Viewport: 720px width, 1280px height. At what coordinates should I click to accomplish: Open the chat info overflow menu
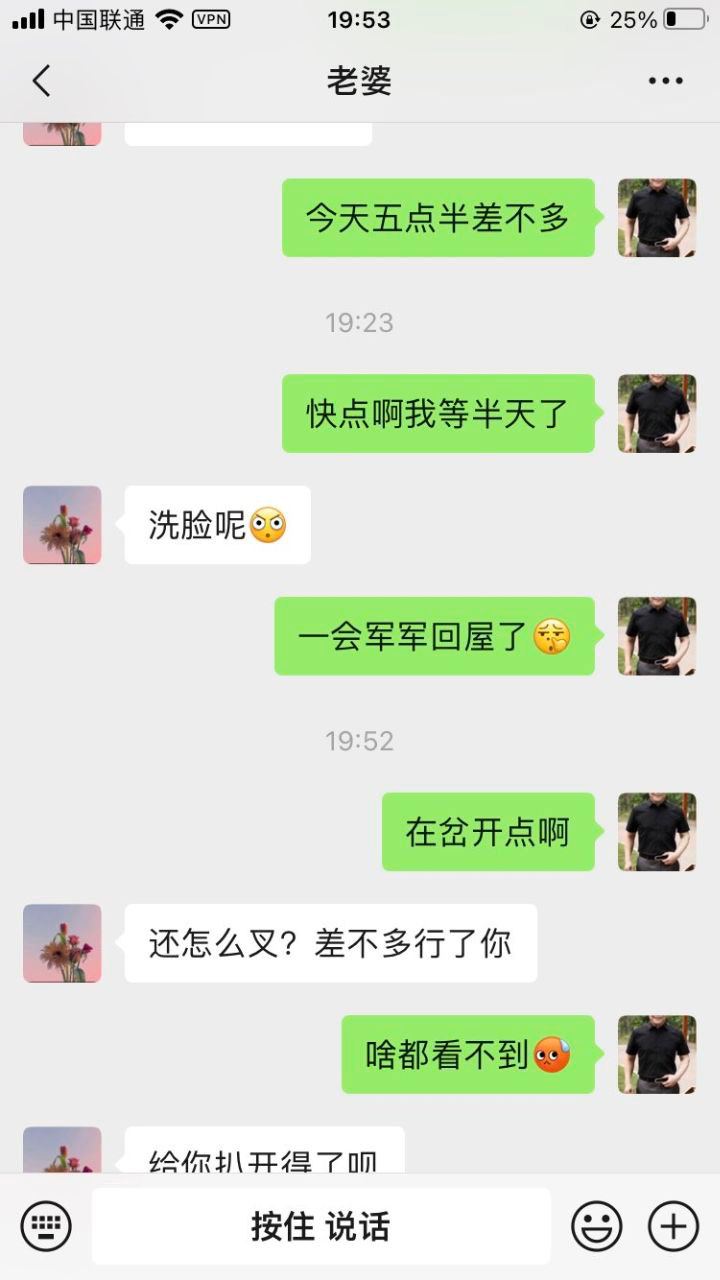coord(665,81)
